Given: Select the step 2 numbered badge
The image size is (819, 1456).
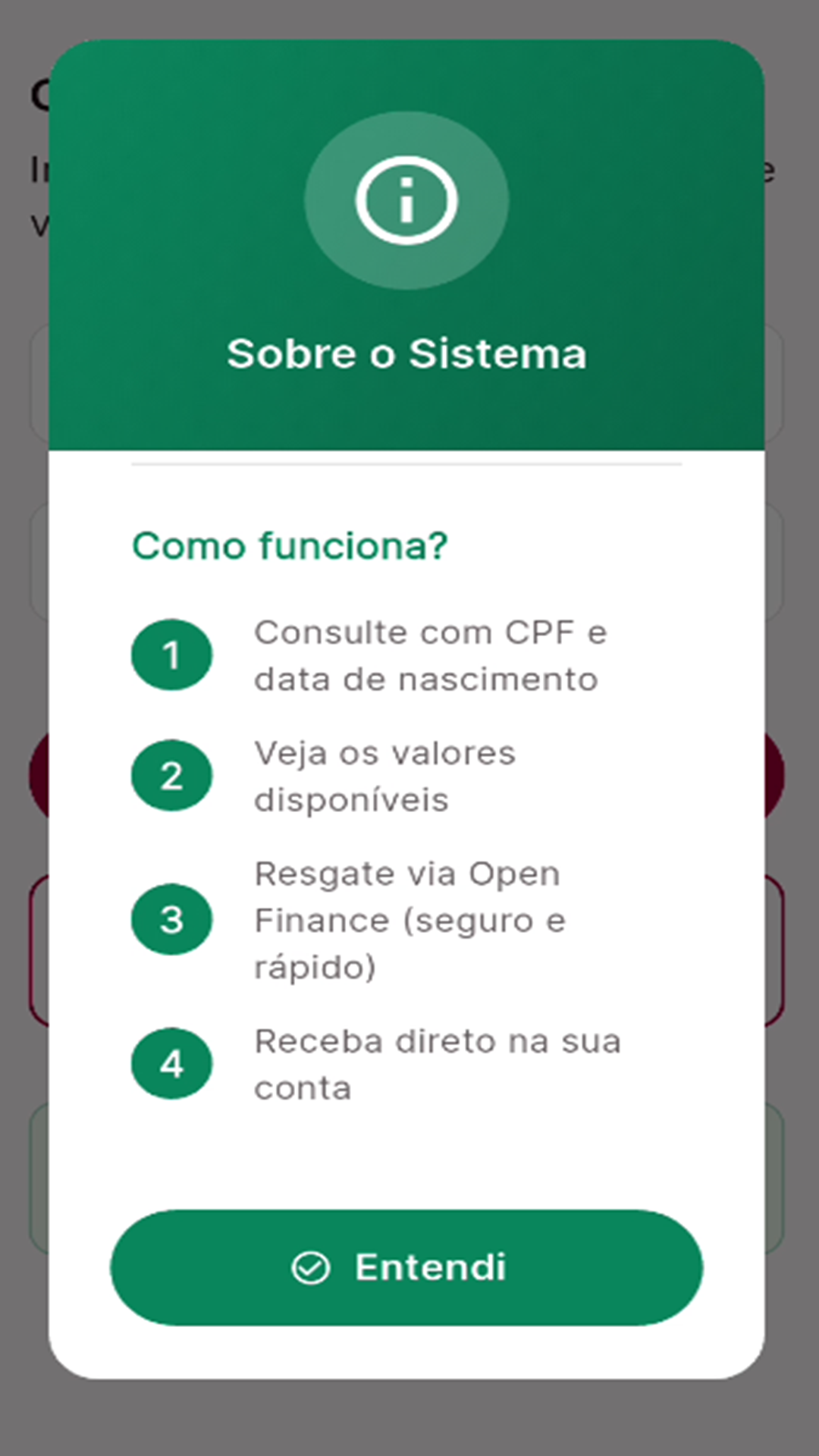Looking at the screenshot, I should tap(171, 775).
